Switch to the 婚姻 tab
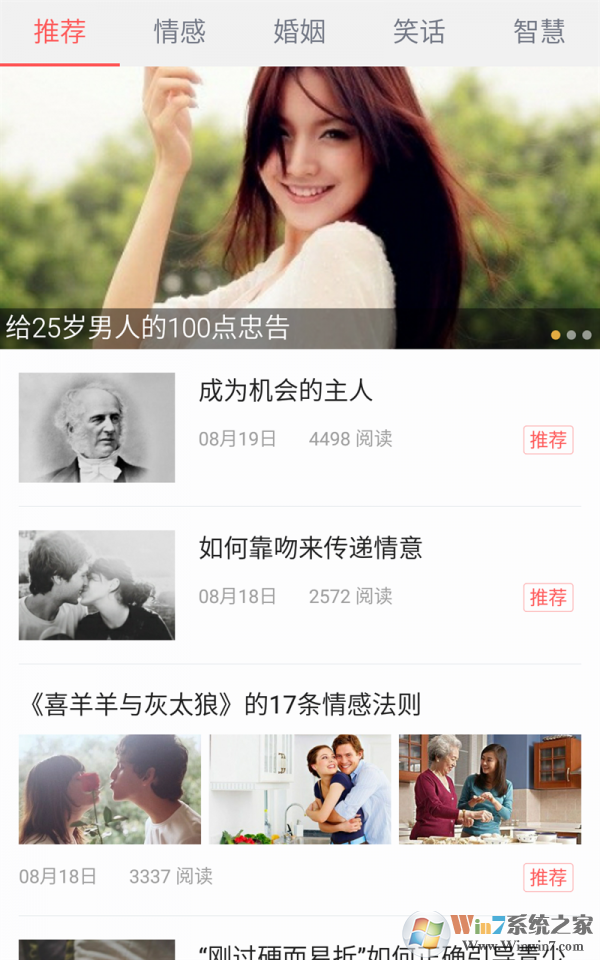The width and height of the screenshot is (600, 960). tap(299, 32)
